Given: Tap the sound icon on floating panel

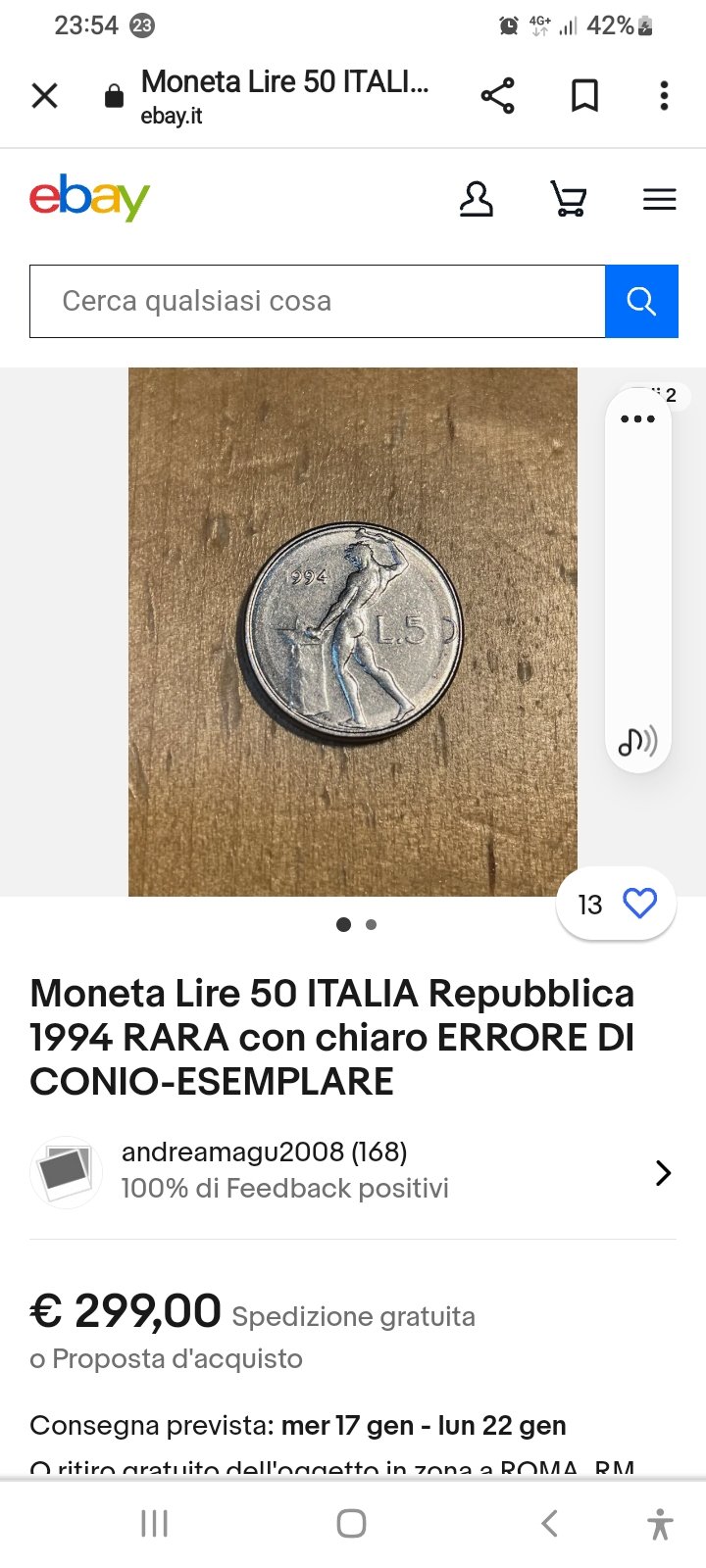Looking at the screenshot, I should point(637,742).
